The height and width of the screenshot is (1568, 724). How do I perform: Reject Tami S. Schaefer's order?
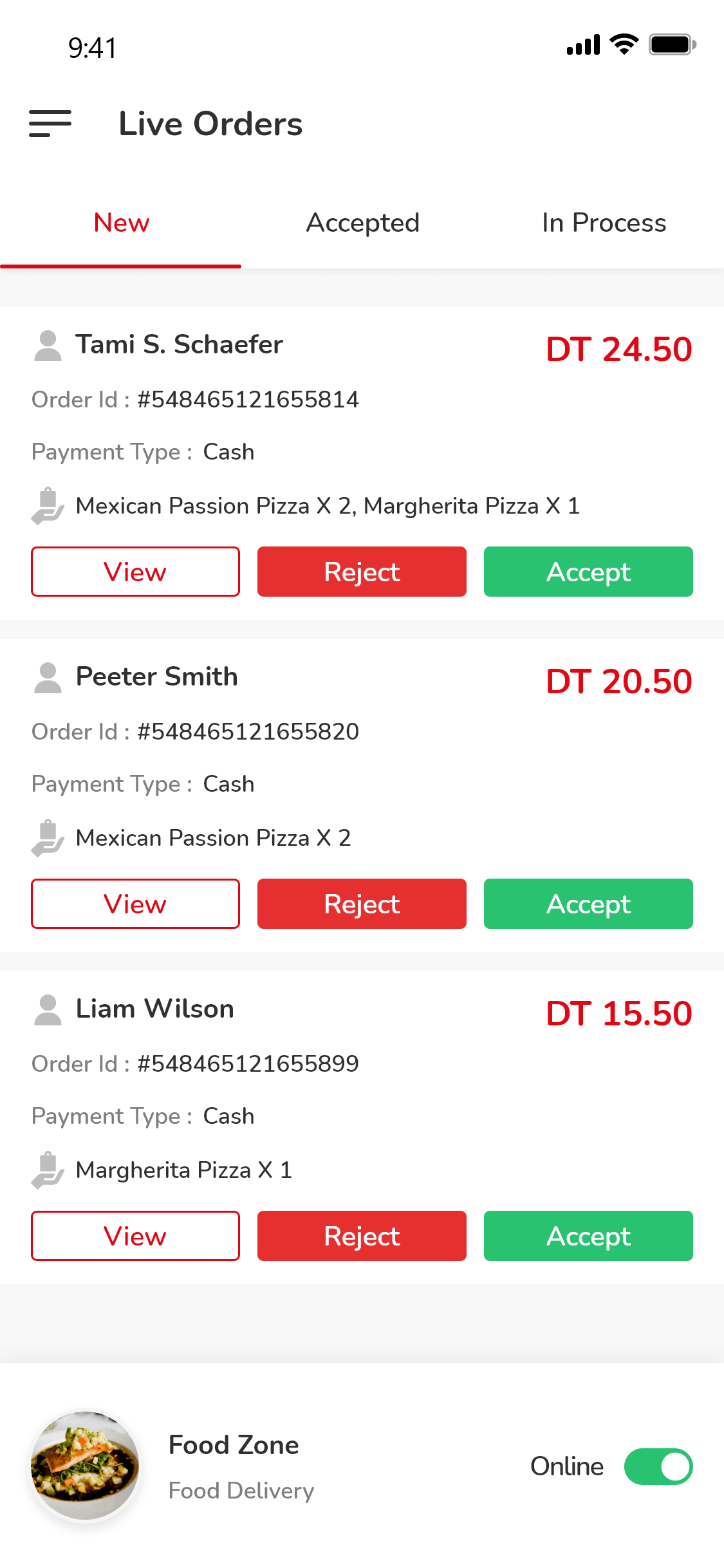point(362,572)
